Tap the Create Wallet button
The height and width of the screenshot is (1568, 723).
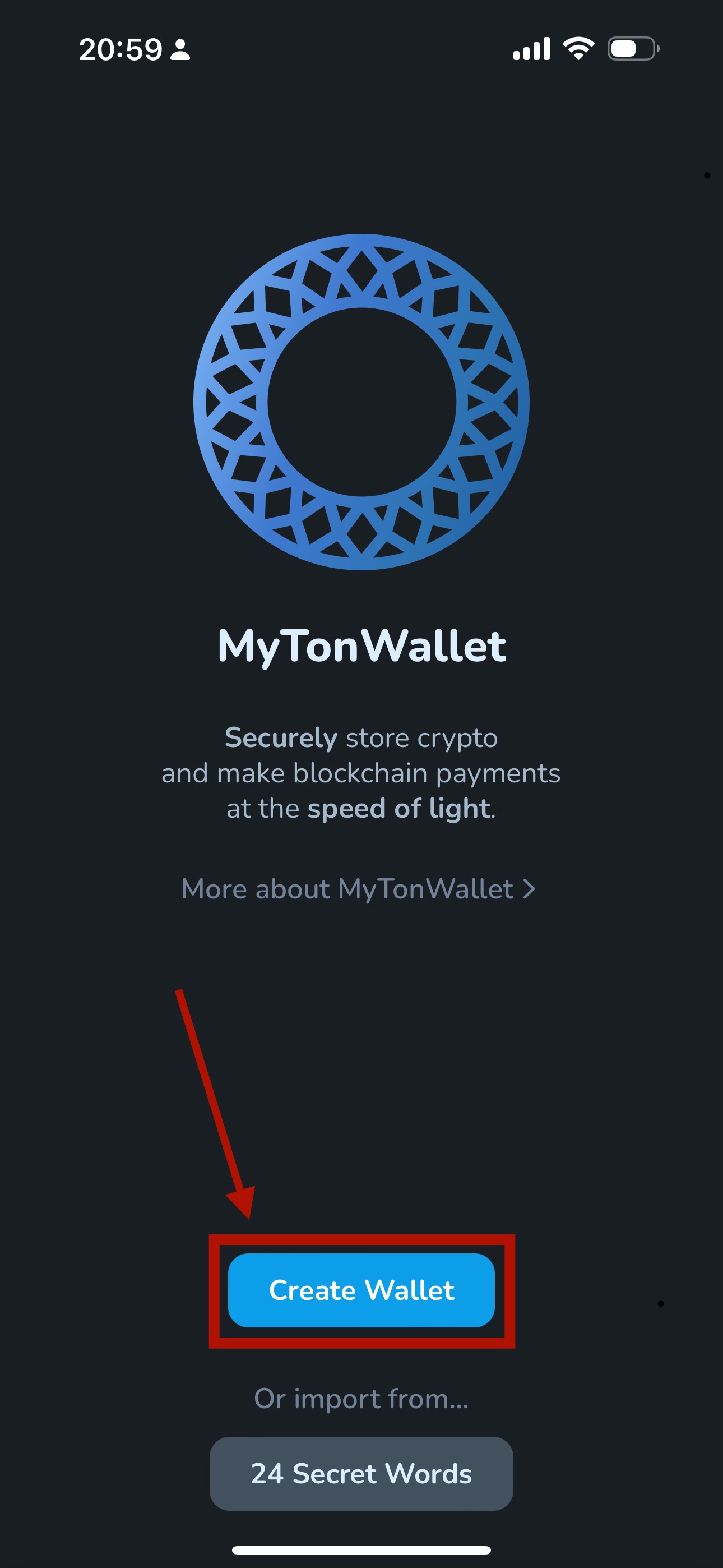tap(361, 1290)
